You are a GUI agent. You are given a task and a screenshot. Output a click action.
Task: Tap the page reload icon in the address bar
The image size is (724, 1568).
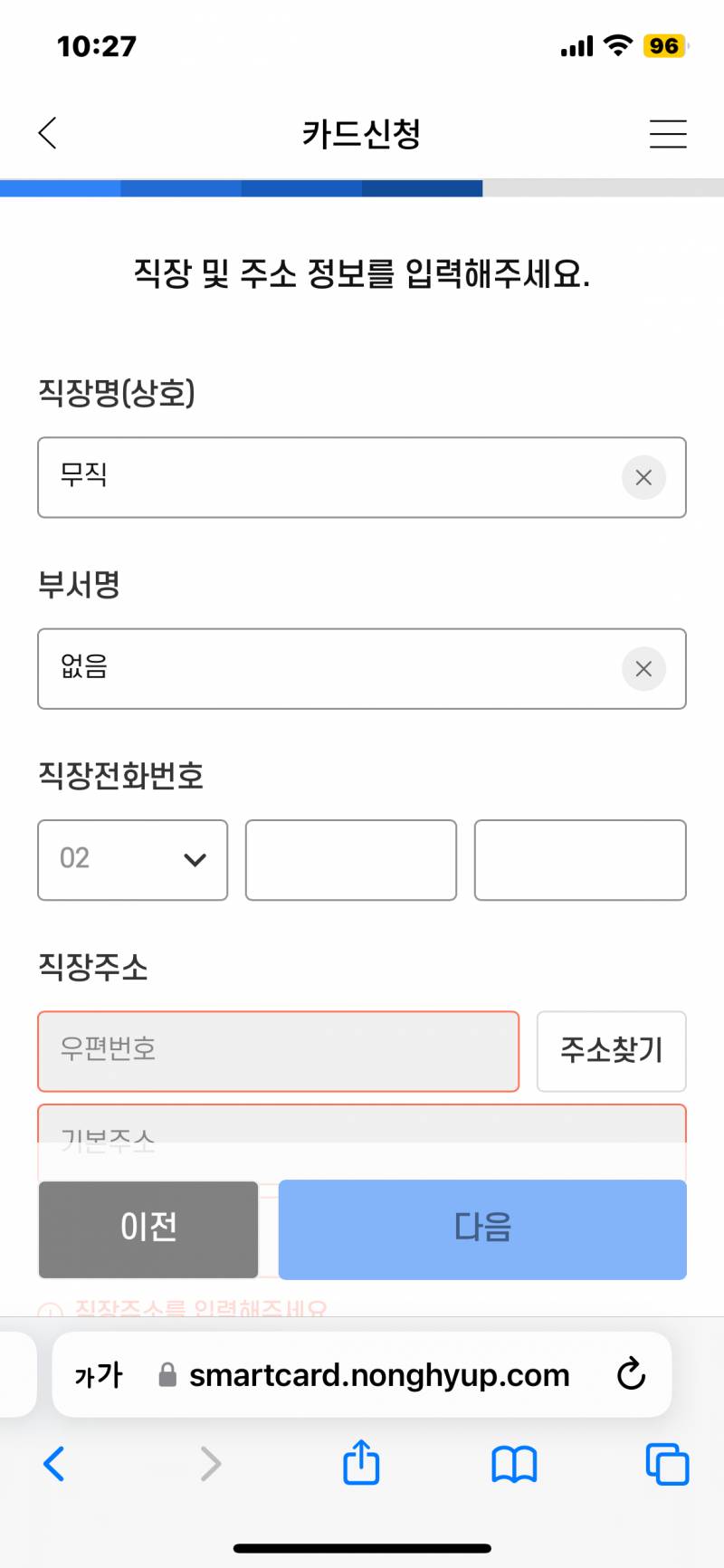point(631,1374)
